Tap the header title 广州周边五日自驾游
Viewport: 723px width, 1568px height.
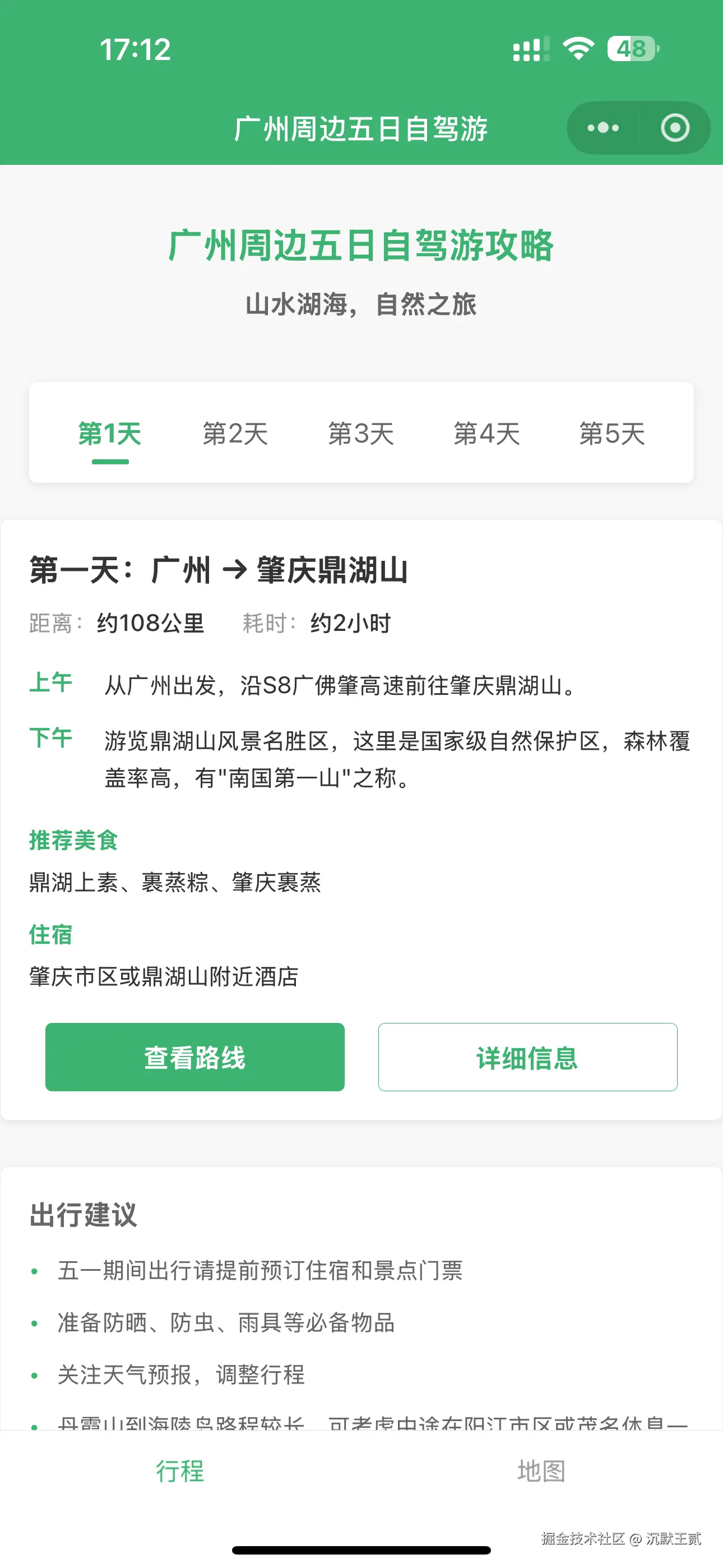click(361, 128)
